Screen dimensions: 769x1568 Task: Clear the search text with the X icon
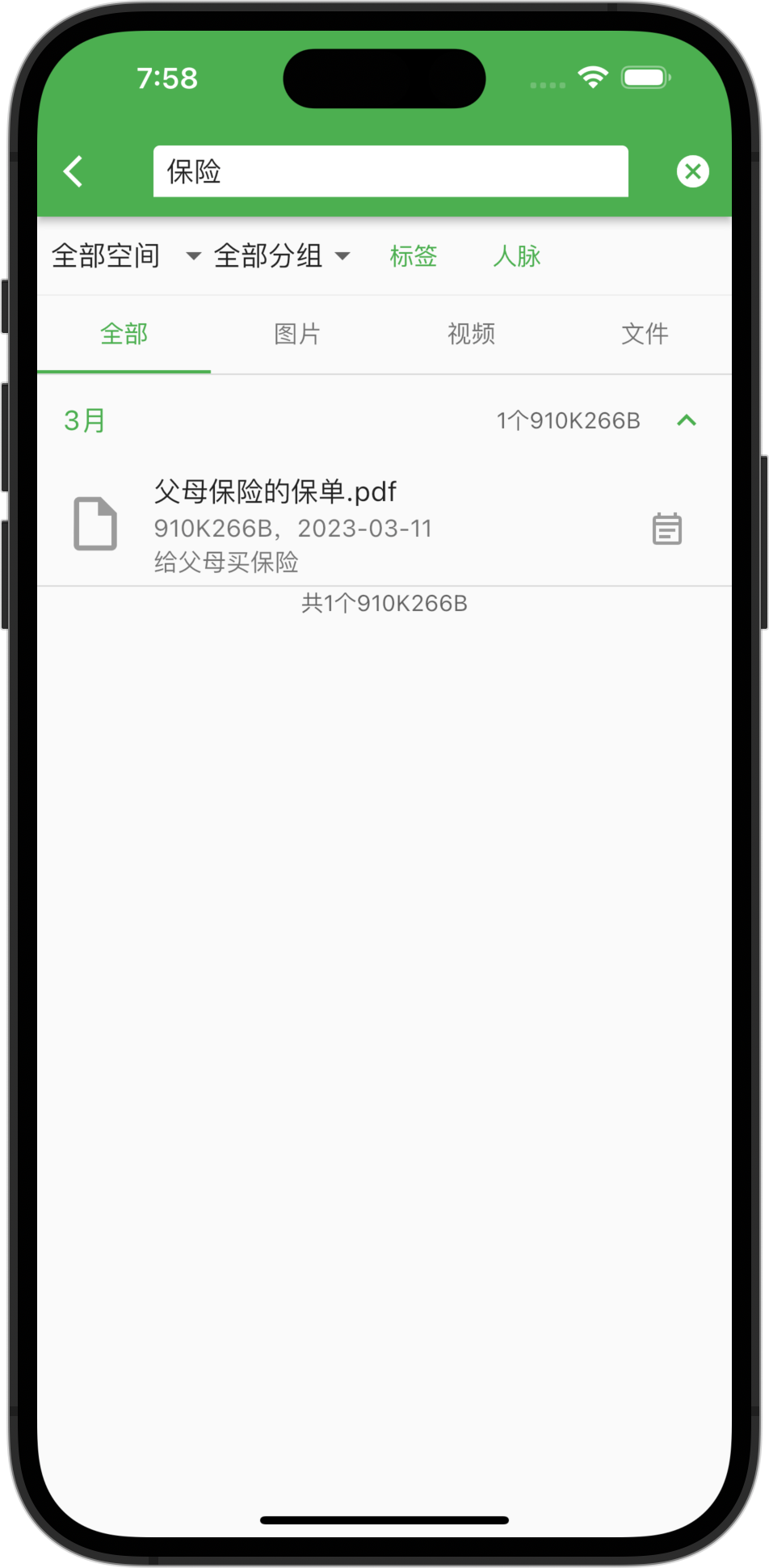click(x=692, y=171)
